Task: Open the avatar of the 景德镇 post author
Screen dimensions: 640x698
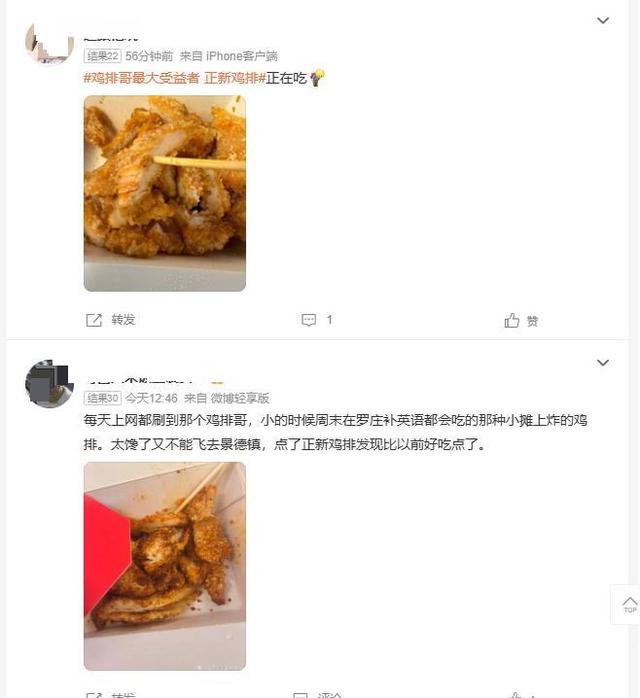Action: 49,384
